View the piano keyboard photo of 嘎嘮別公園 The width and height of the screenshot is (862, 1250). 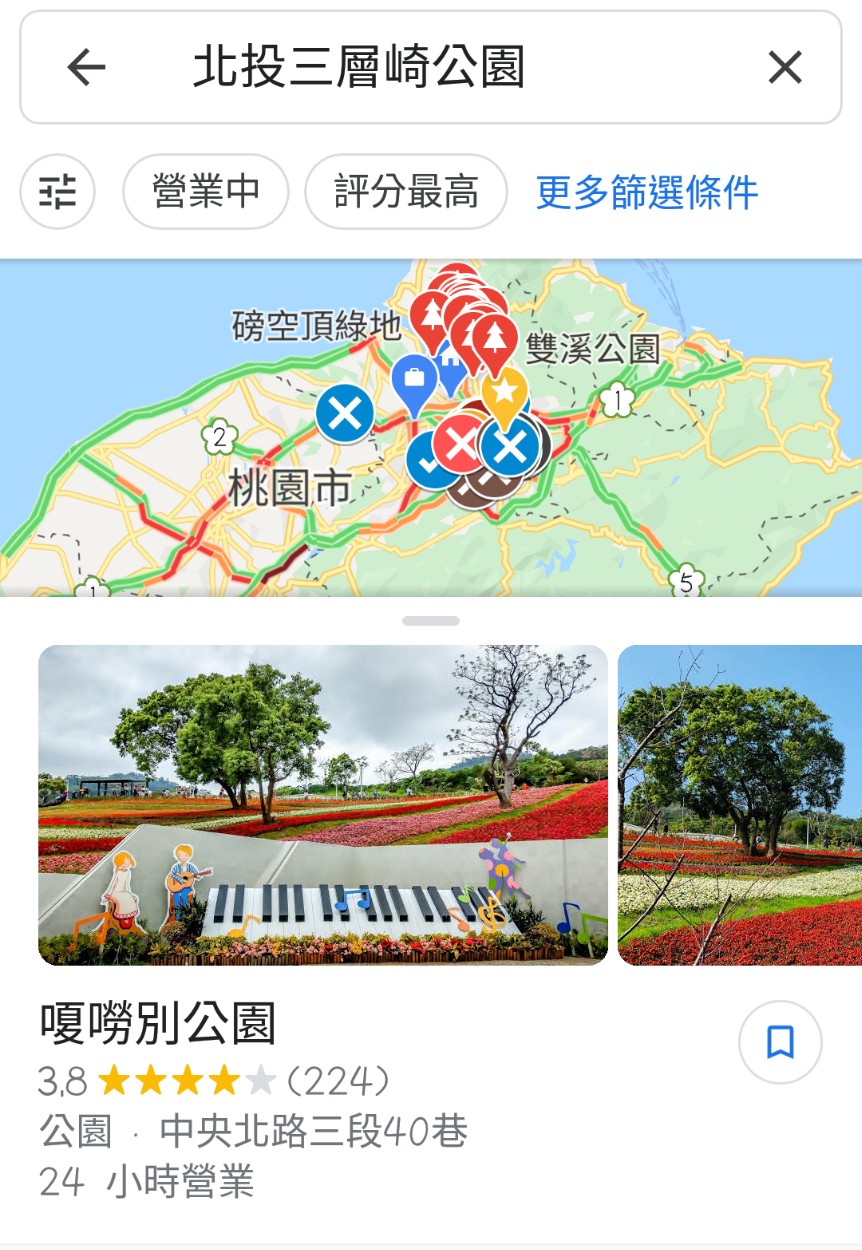[322, 805]
